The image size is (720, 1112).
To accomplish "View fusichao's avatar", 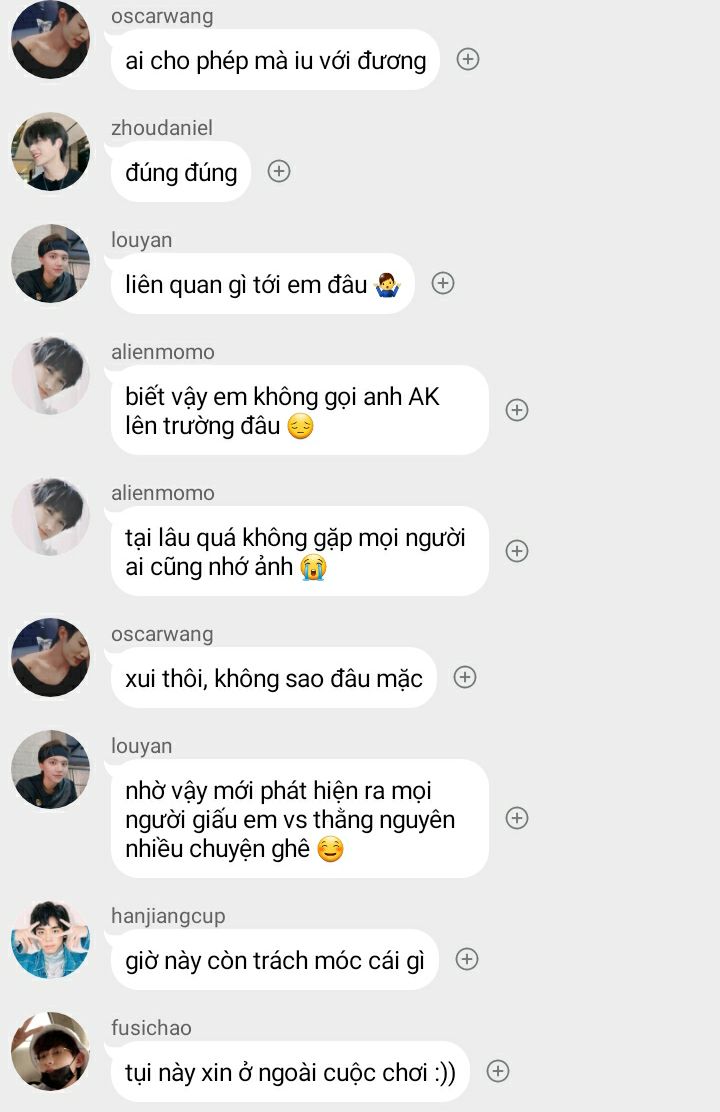I will pyautogui.click(x=50, y=1052).
